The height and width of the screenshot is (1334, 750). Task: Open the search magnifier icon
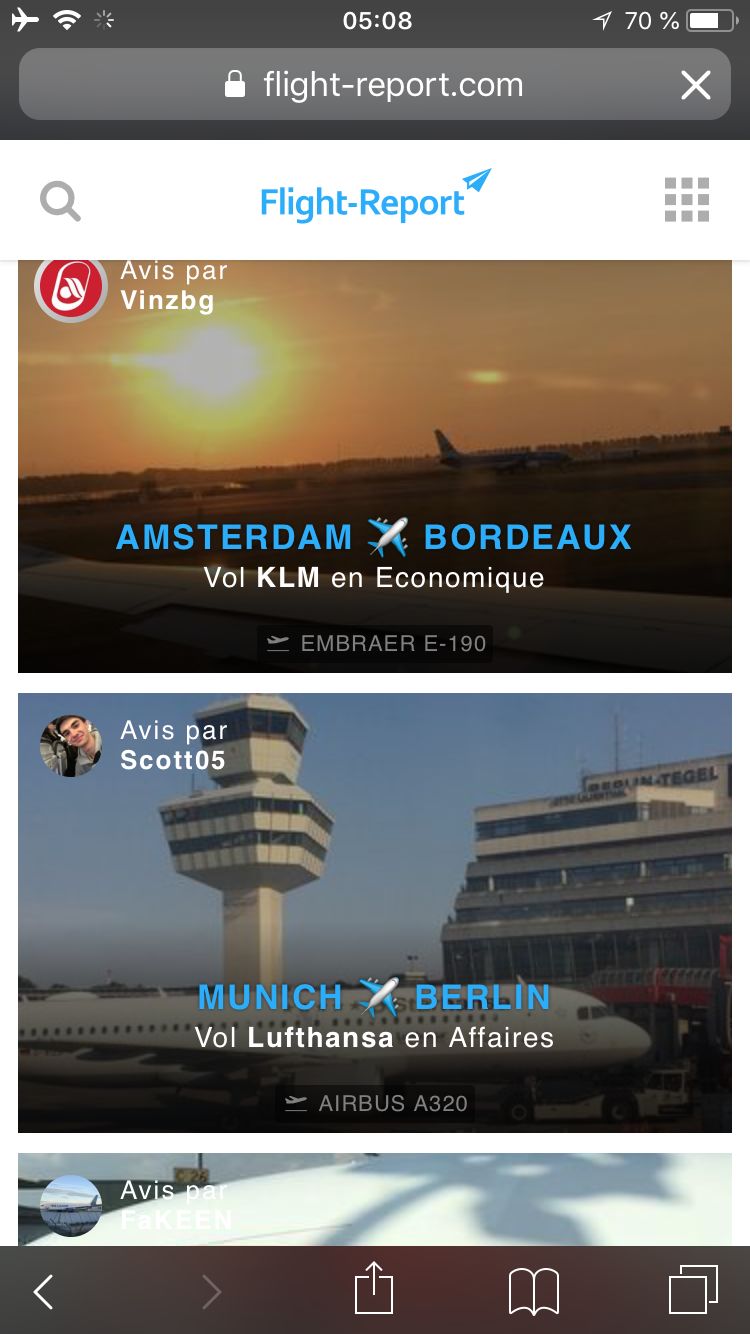(60, 200)
